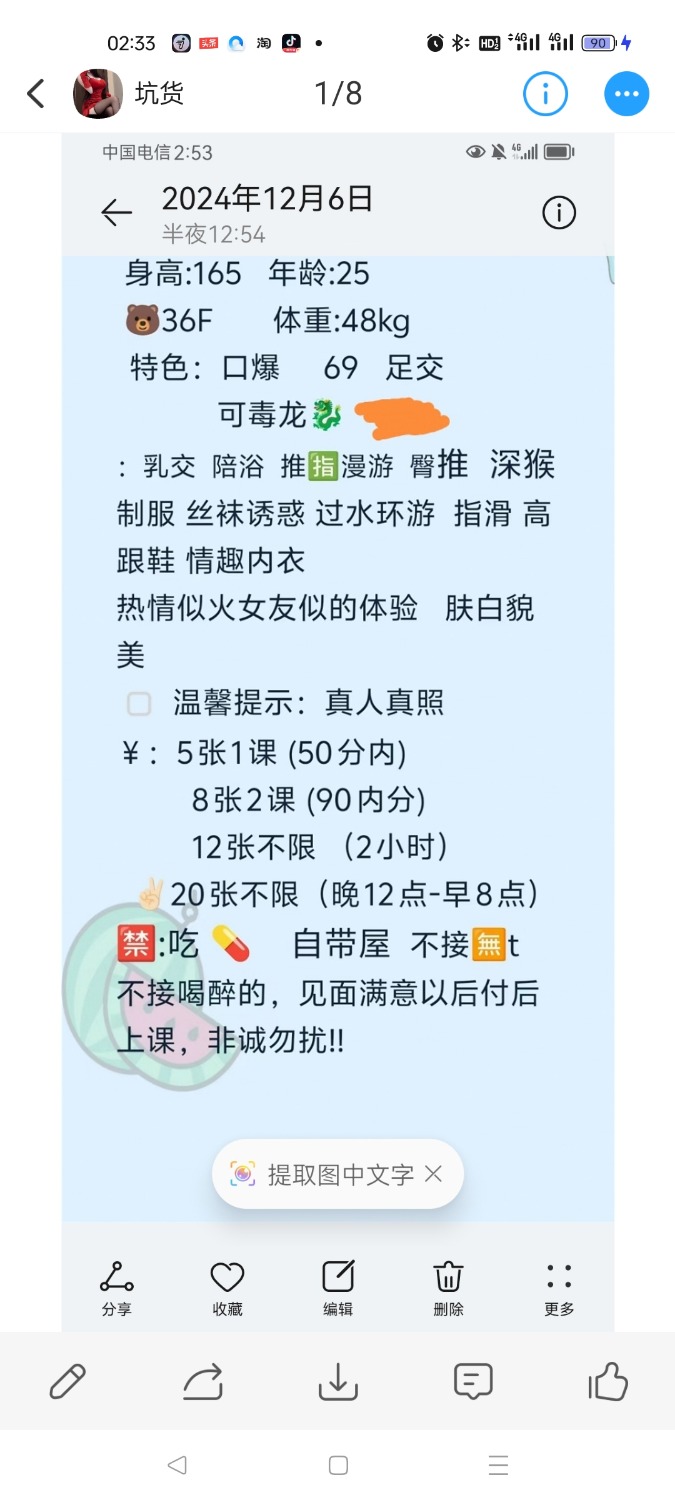Open the comment icon
The image size is (675, 1500).
473,1382
